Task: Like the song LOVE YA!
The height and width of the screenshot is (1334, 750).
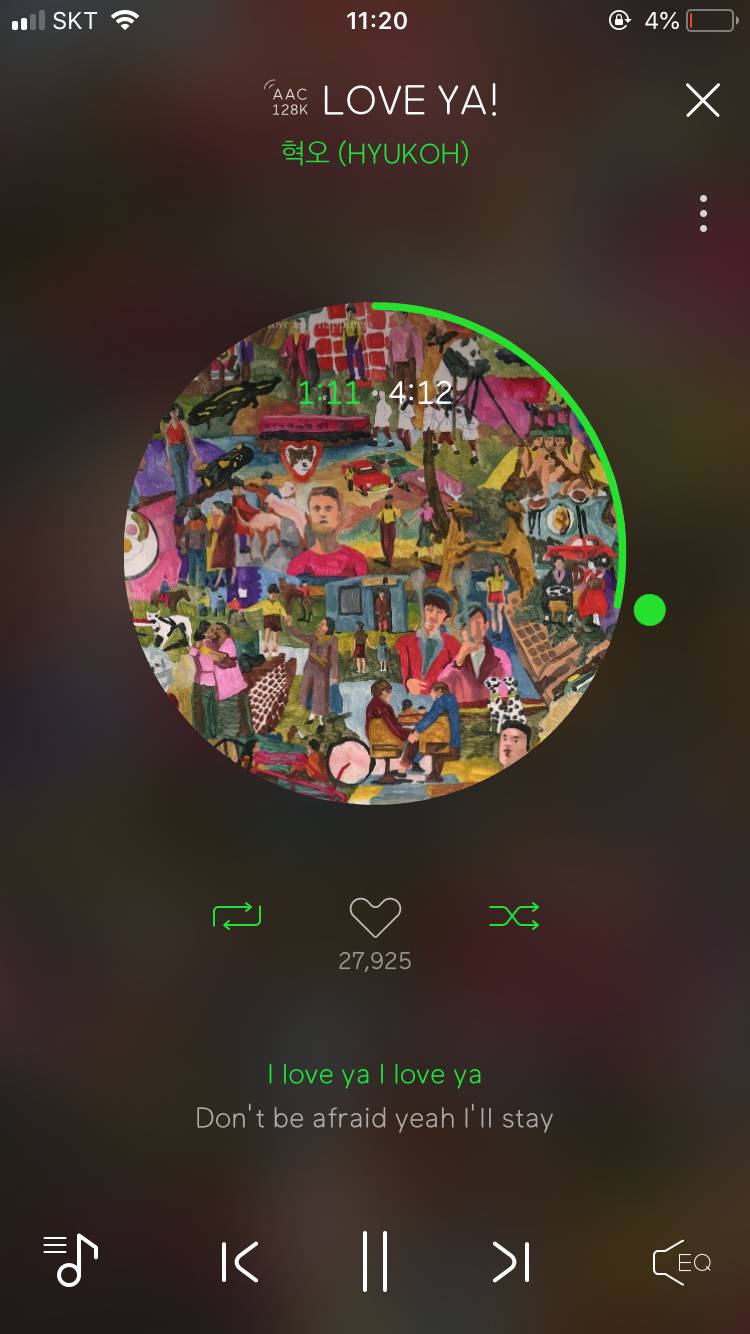Action: pos(375,917)
